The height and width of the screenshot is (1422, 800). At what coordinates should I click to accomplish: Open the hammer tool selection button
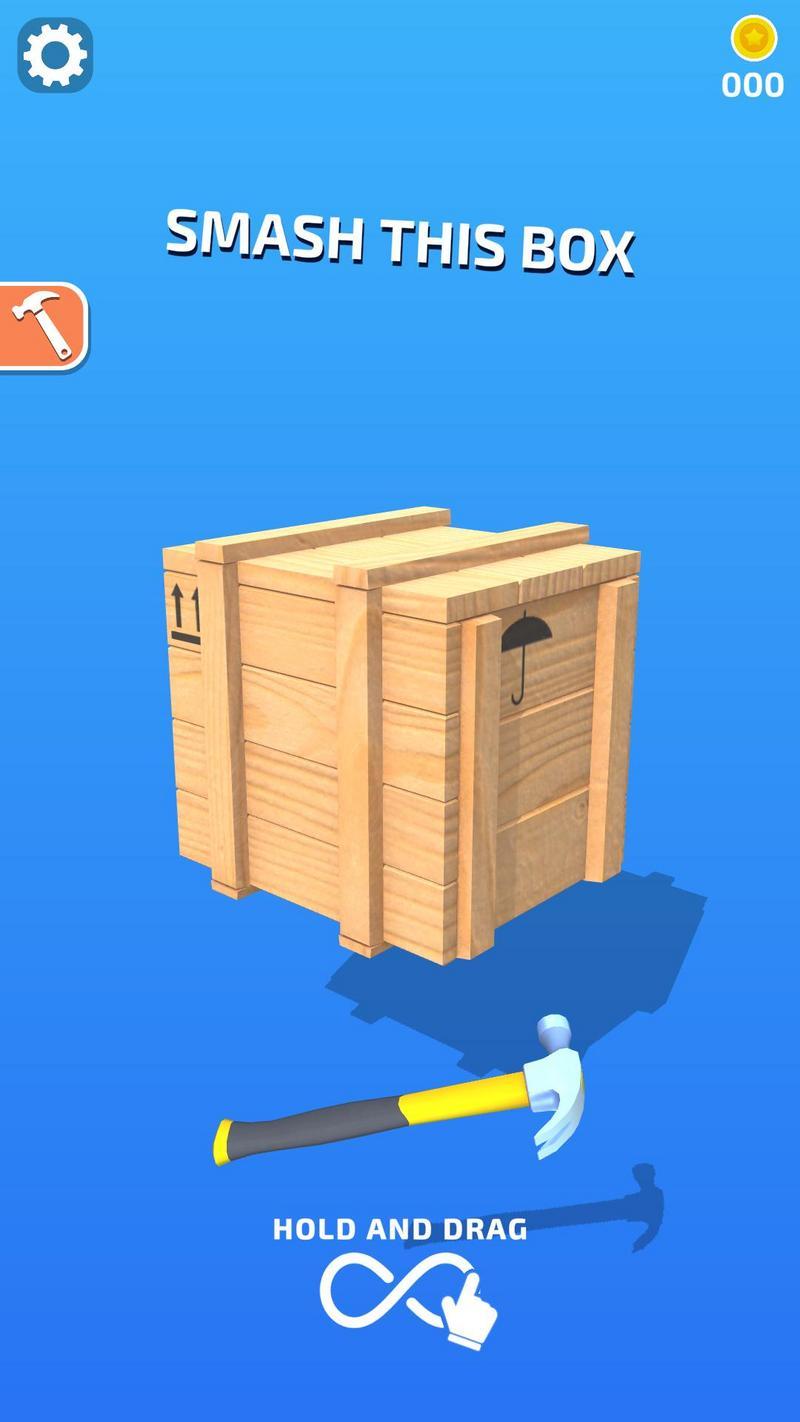click(43, 327)
